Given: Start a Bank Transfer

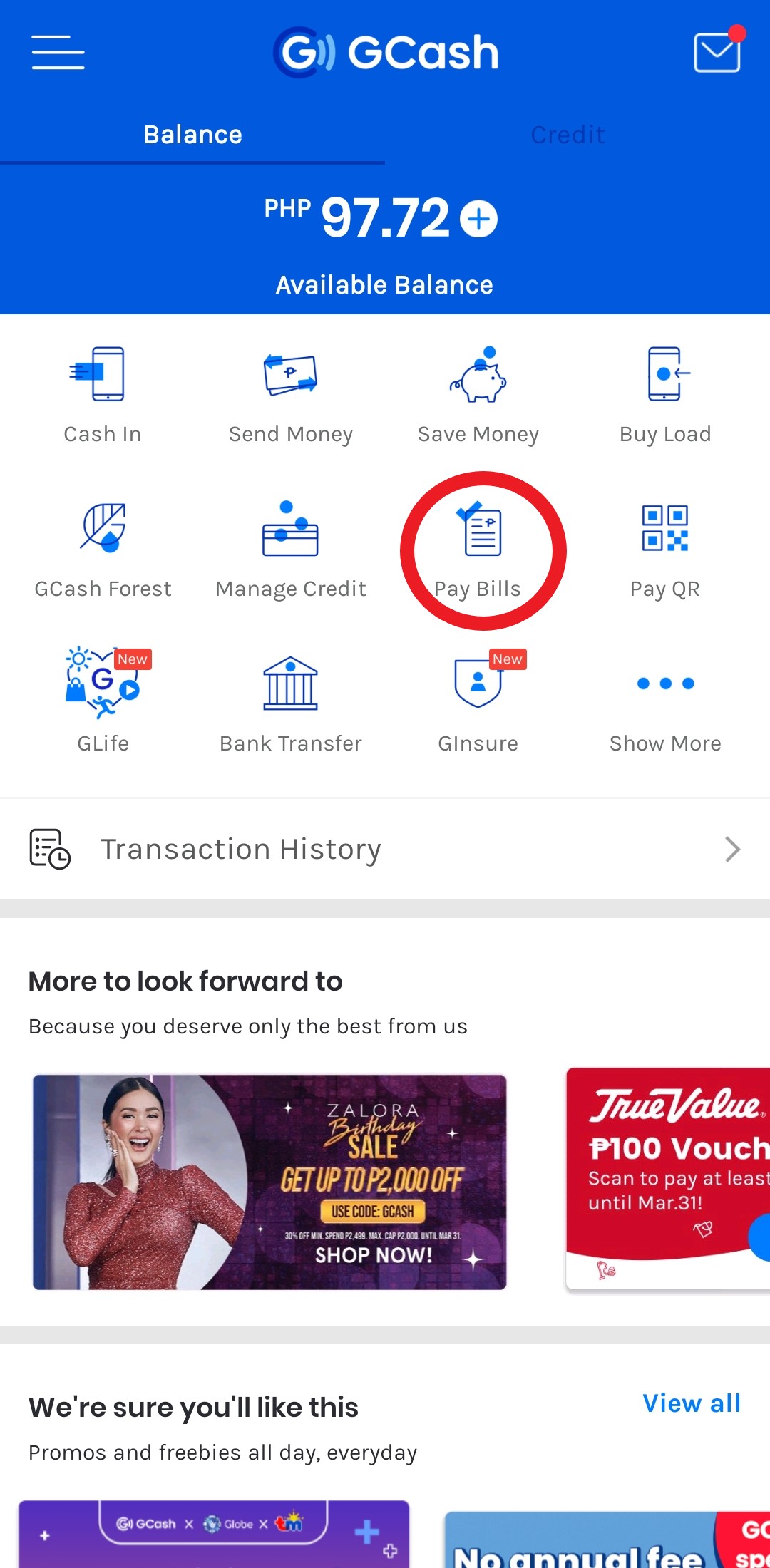Looking at the screenshot, I should click(x=290, y=702).
